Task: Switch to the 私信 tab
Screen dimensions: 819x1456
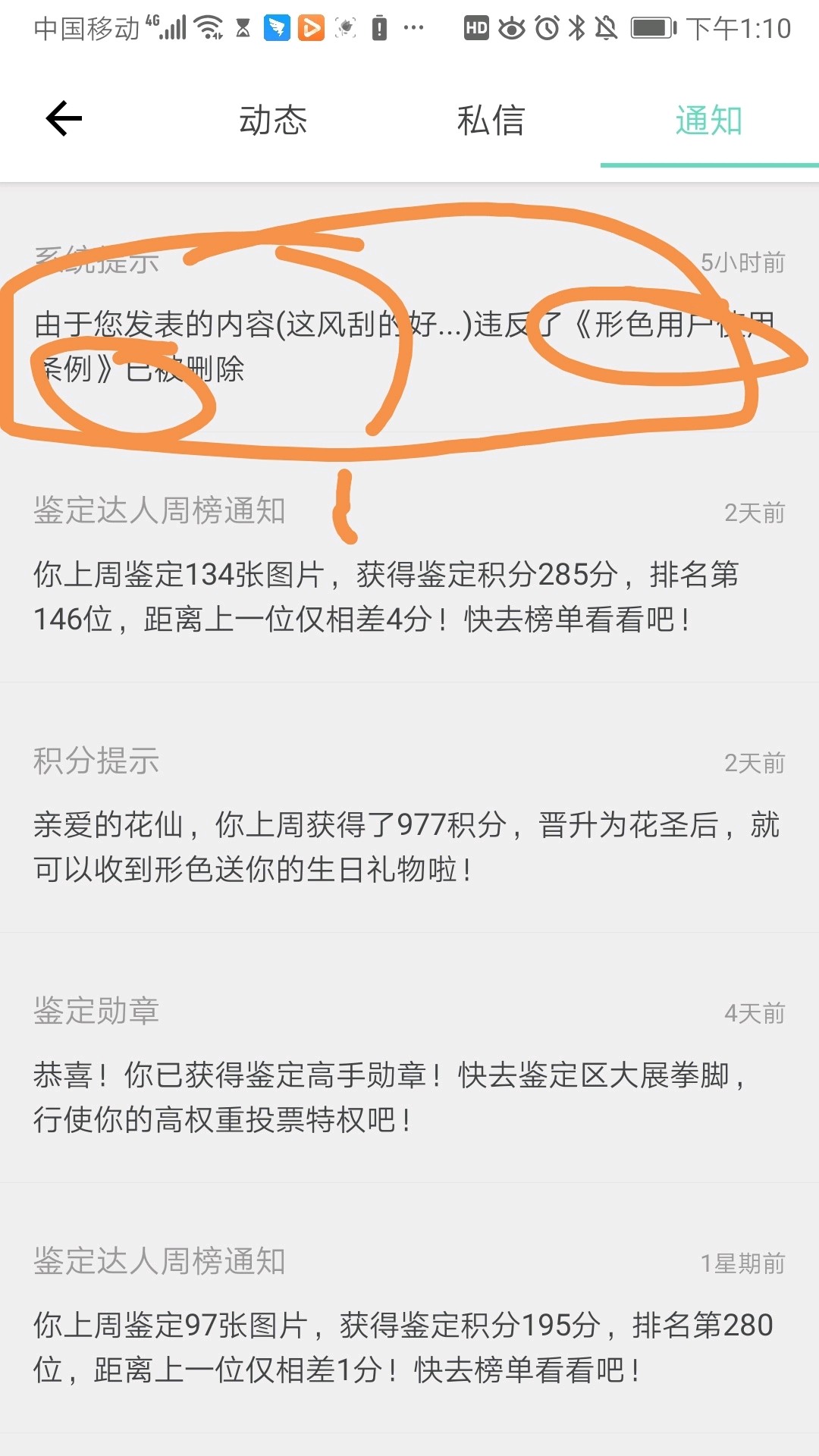Action: click(491, 121)
